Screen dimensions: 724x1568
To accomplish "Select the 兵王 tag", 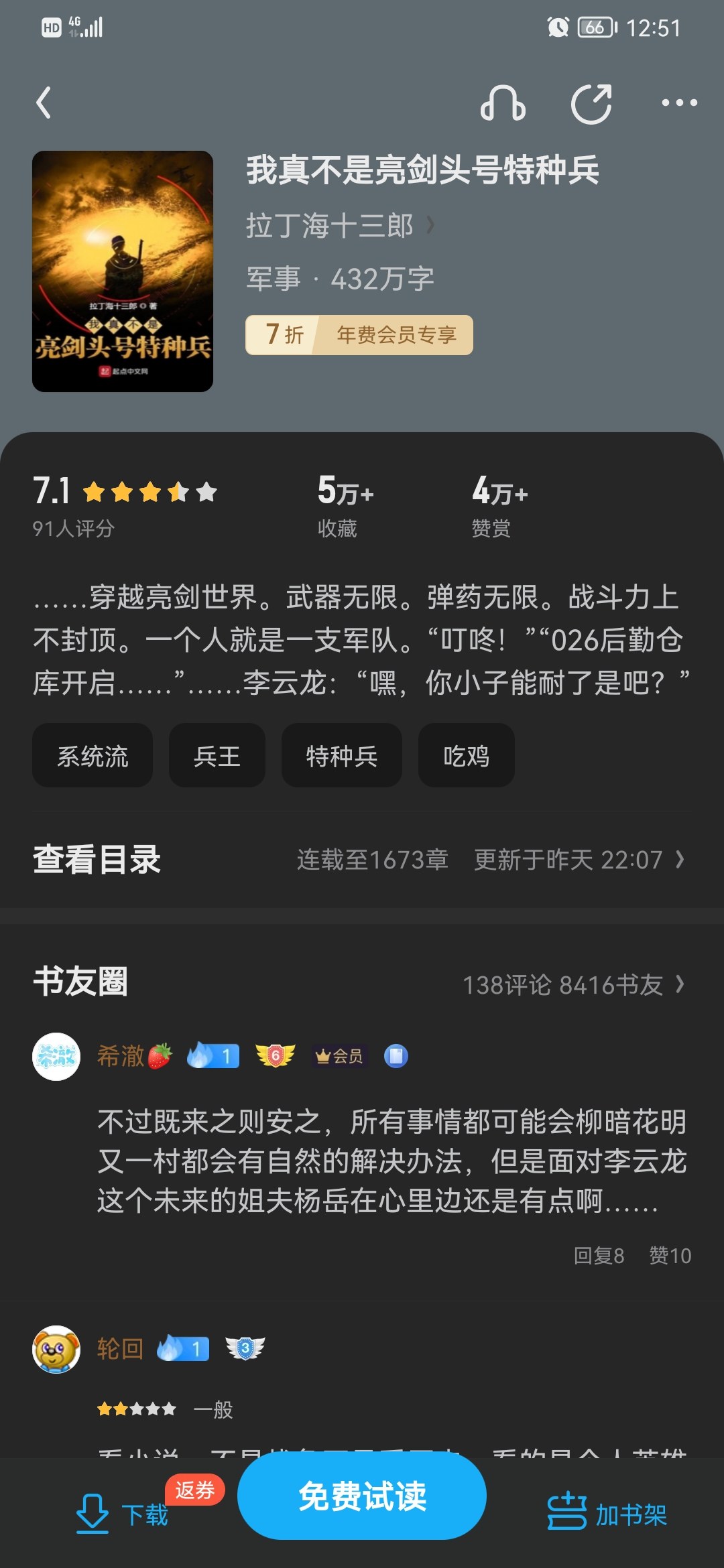I will pos(217,756).
